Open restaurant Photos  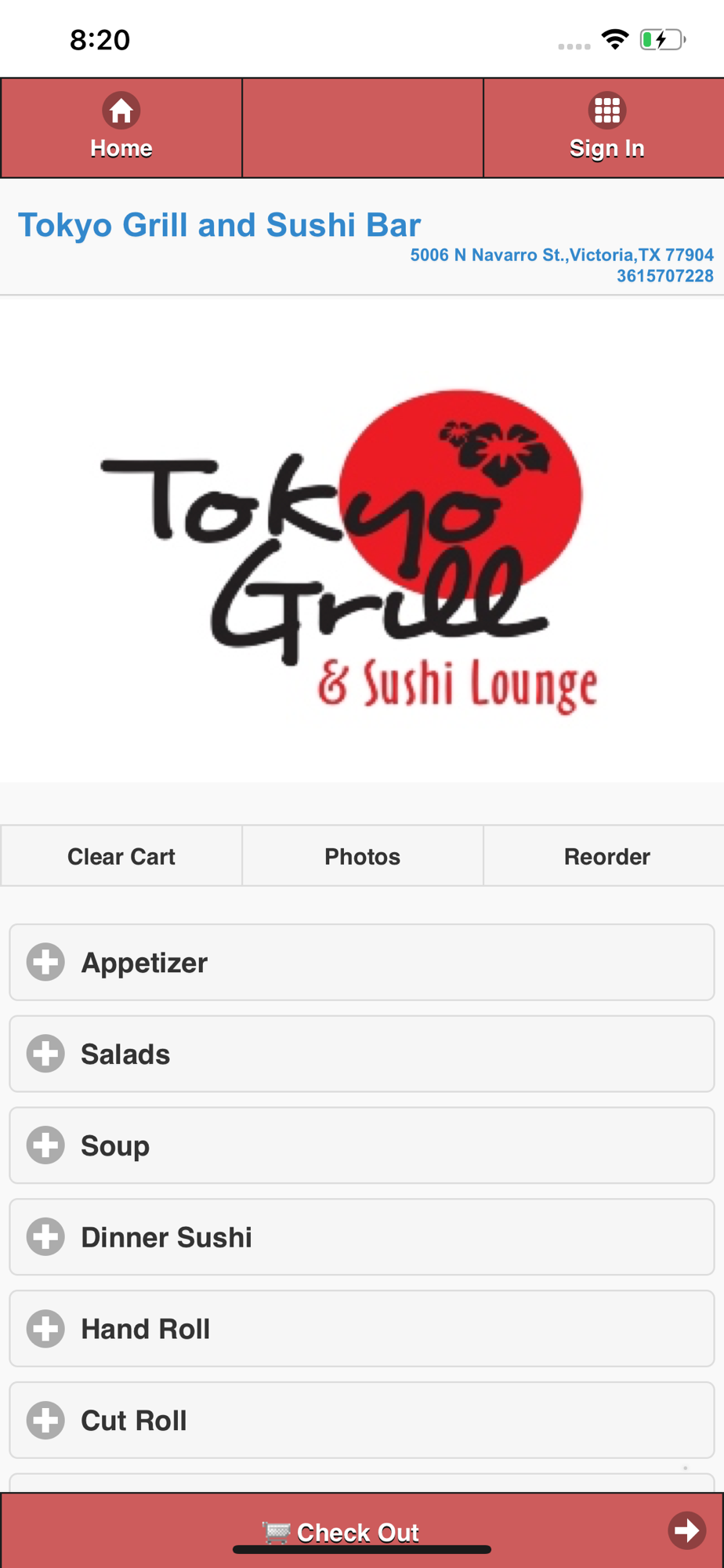pos(362,856)
